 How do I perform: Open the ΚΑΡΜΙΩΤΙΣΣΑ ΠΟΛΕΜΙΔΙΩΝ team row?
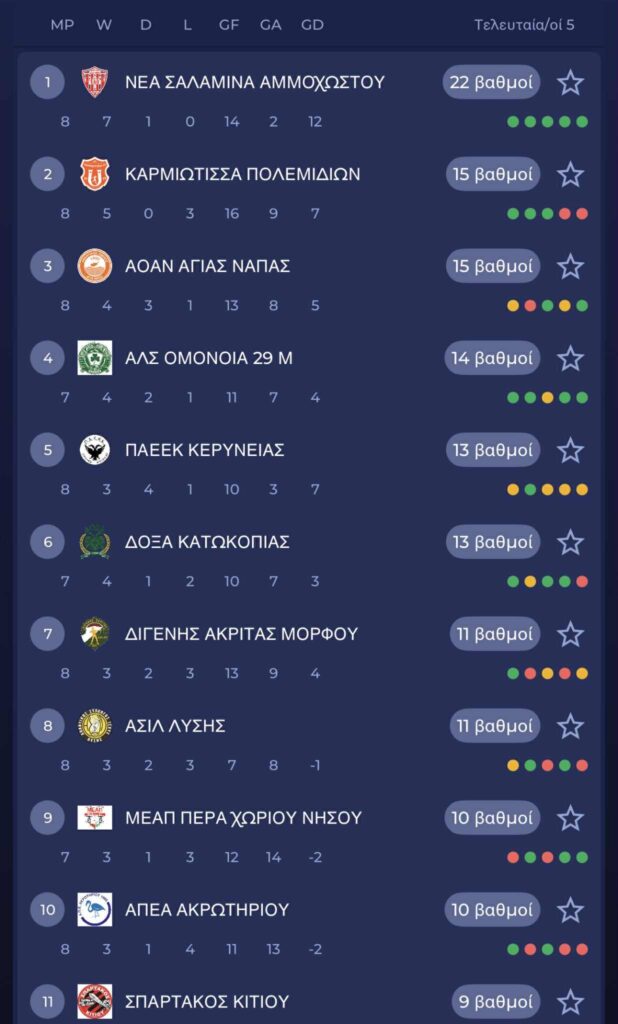point(242,174)
